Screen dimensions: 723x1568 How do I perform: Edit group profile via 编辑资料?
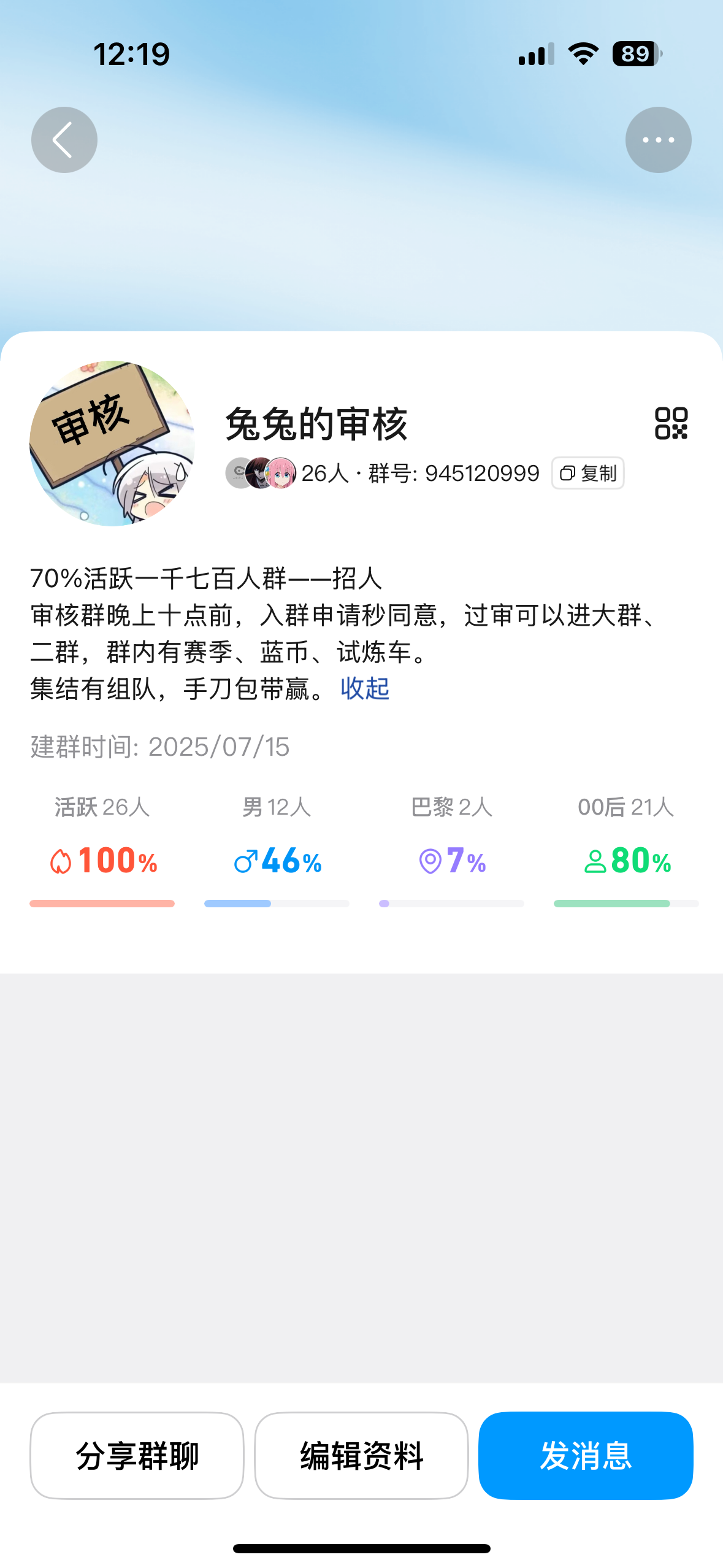pos(361,1454)
